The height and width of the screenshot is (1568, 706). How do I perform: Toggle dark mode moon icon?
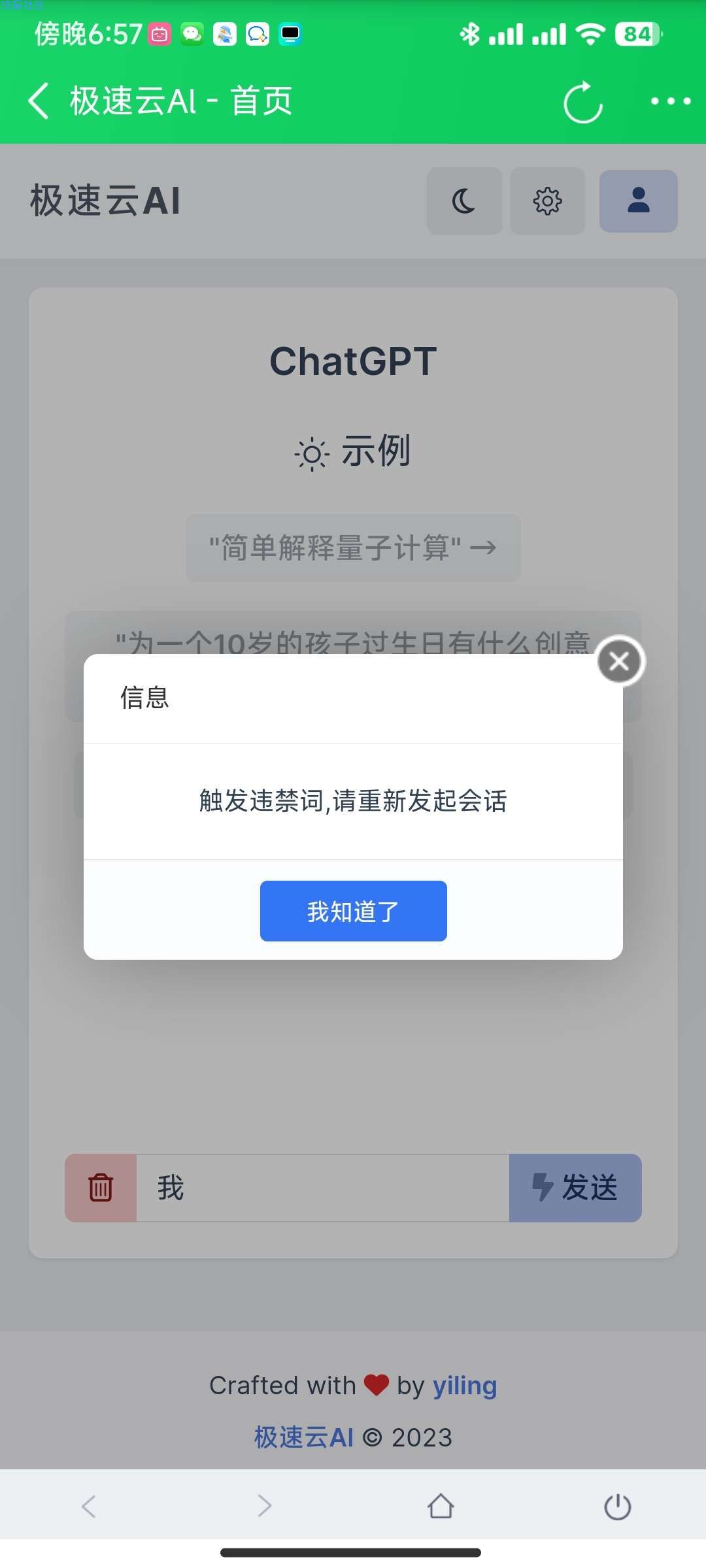464,201
